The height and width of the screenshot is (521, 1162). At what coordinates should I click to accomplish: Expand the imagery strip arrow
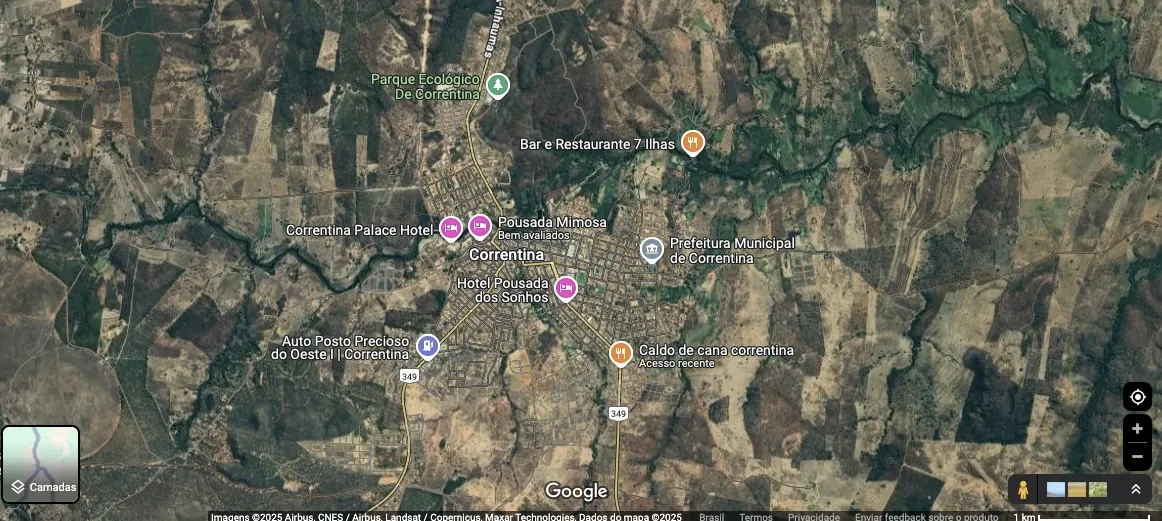1136,489
